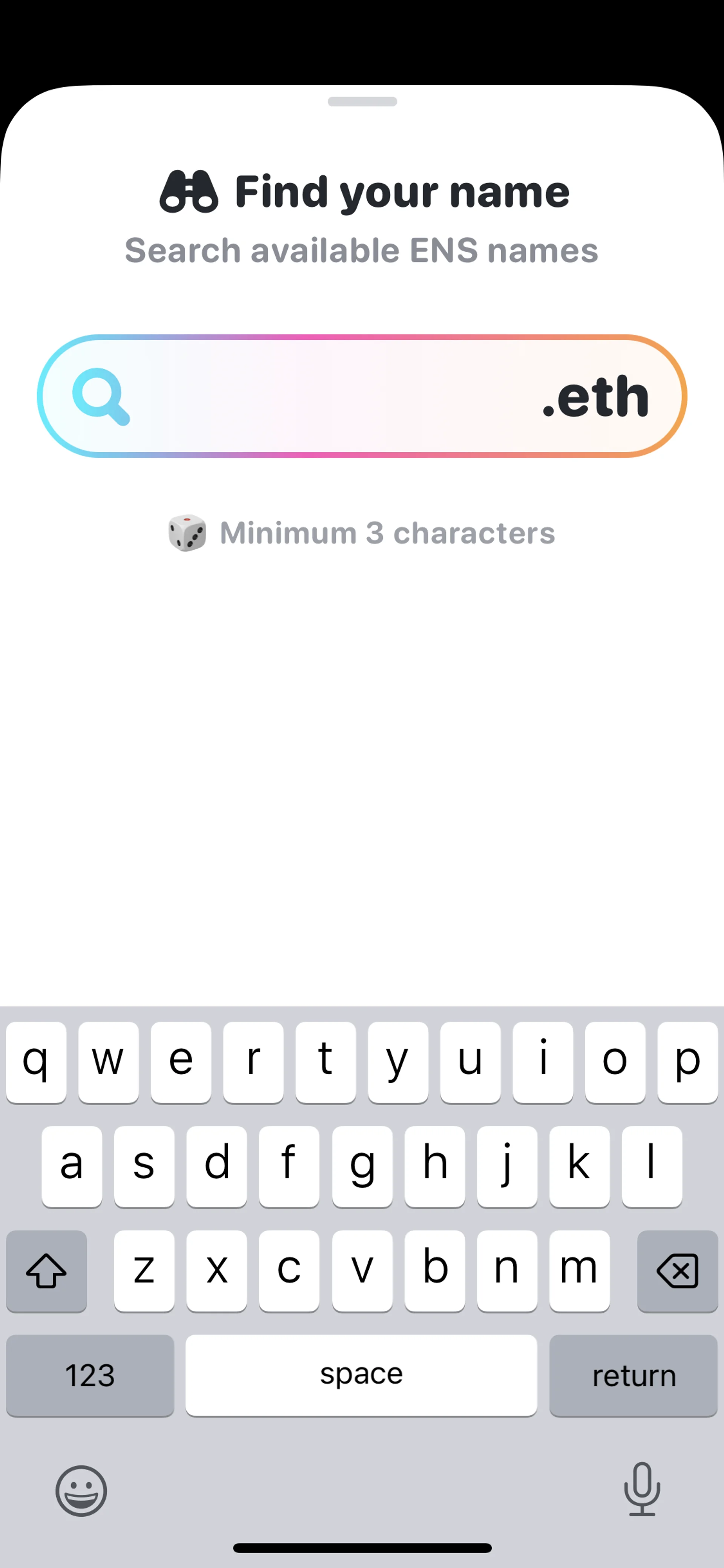Tap the backspace key on keyboard
724x1568 pixels.
point(677,1270)
